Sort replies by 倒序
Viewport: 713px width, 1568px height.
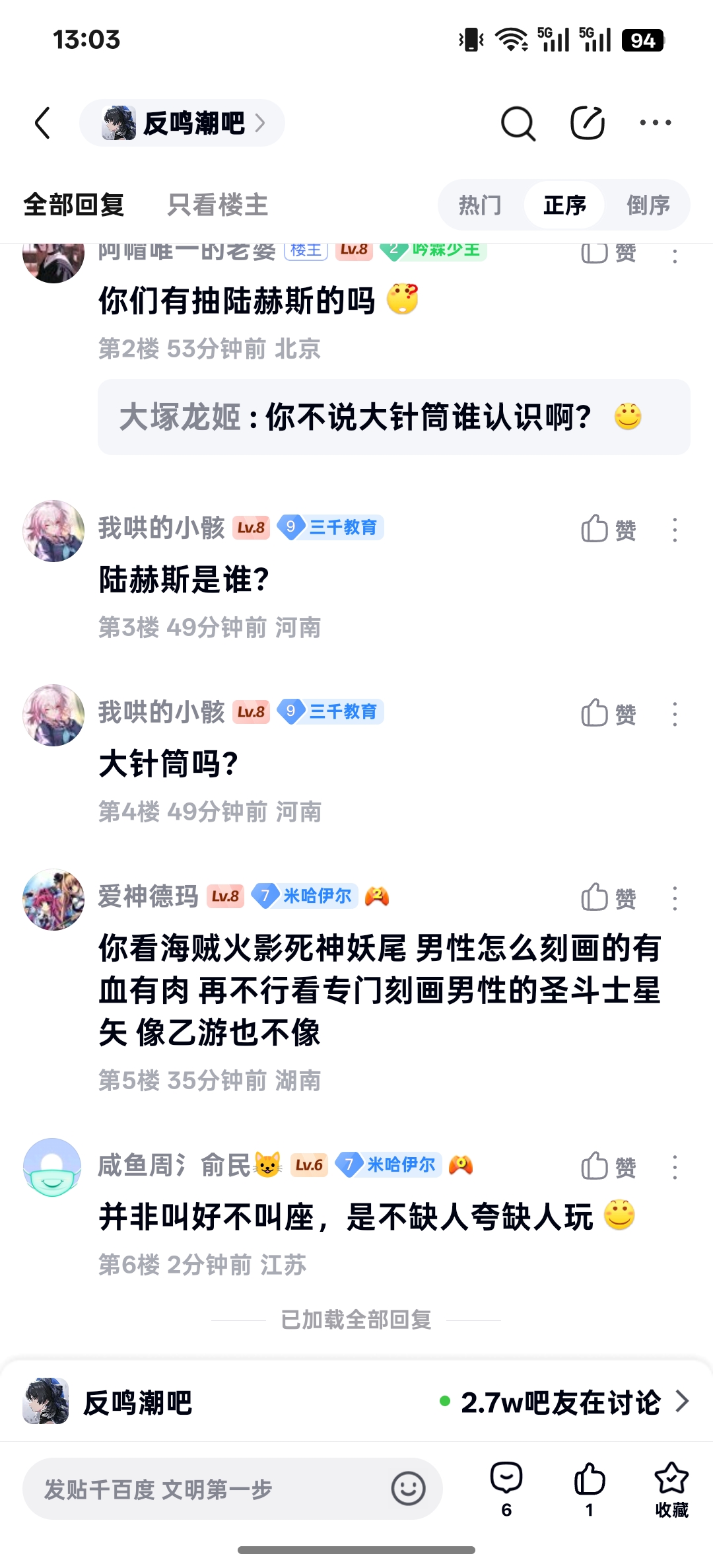[x=648, y=205]
